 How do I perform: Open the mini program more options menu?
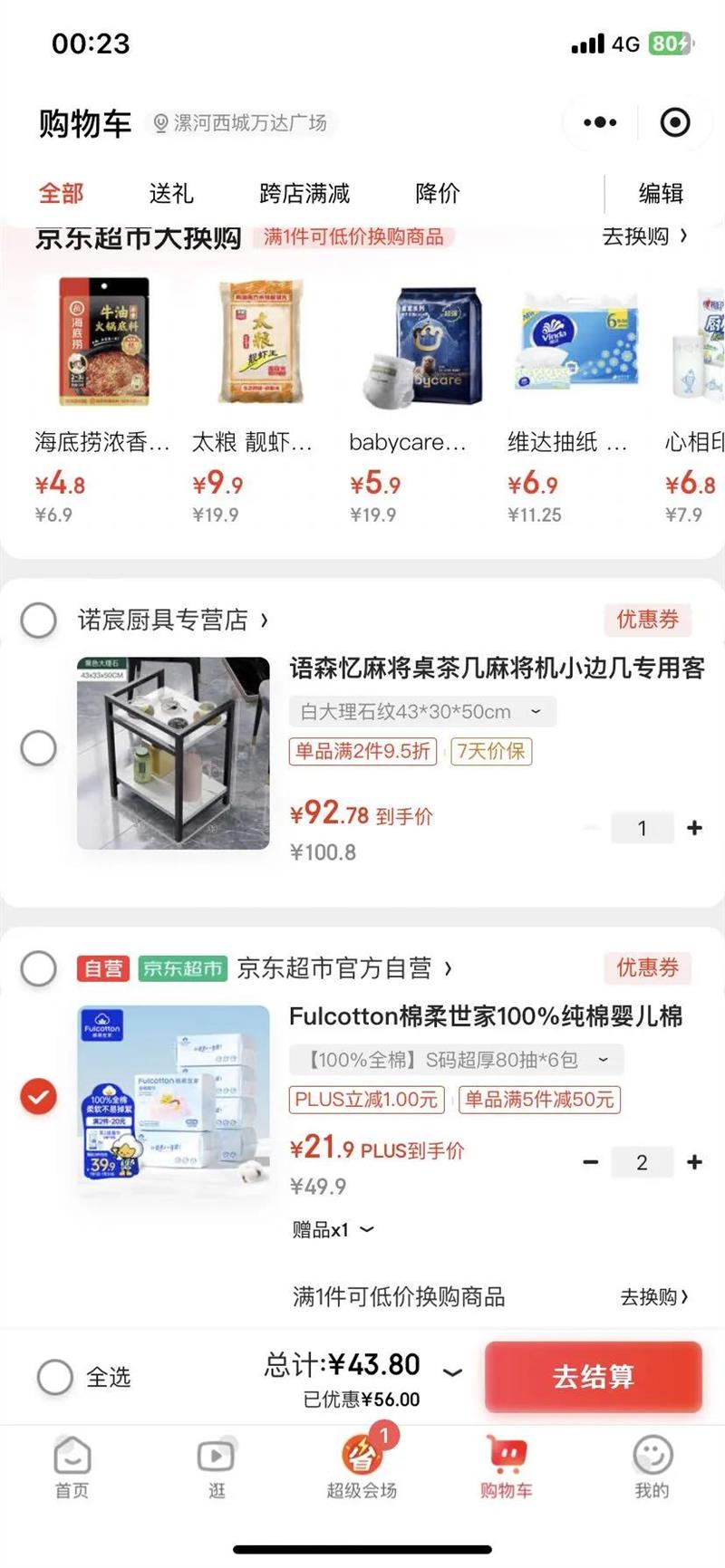[600, 122]
